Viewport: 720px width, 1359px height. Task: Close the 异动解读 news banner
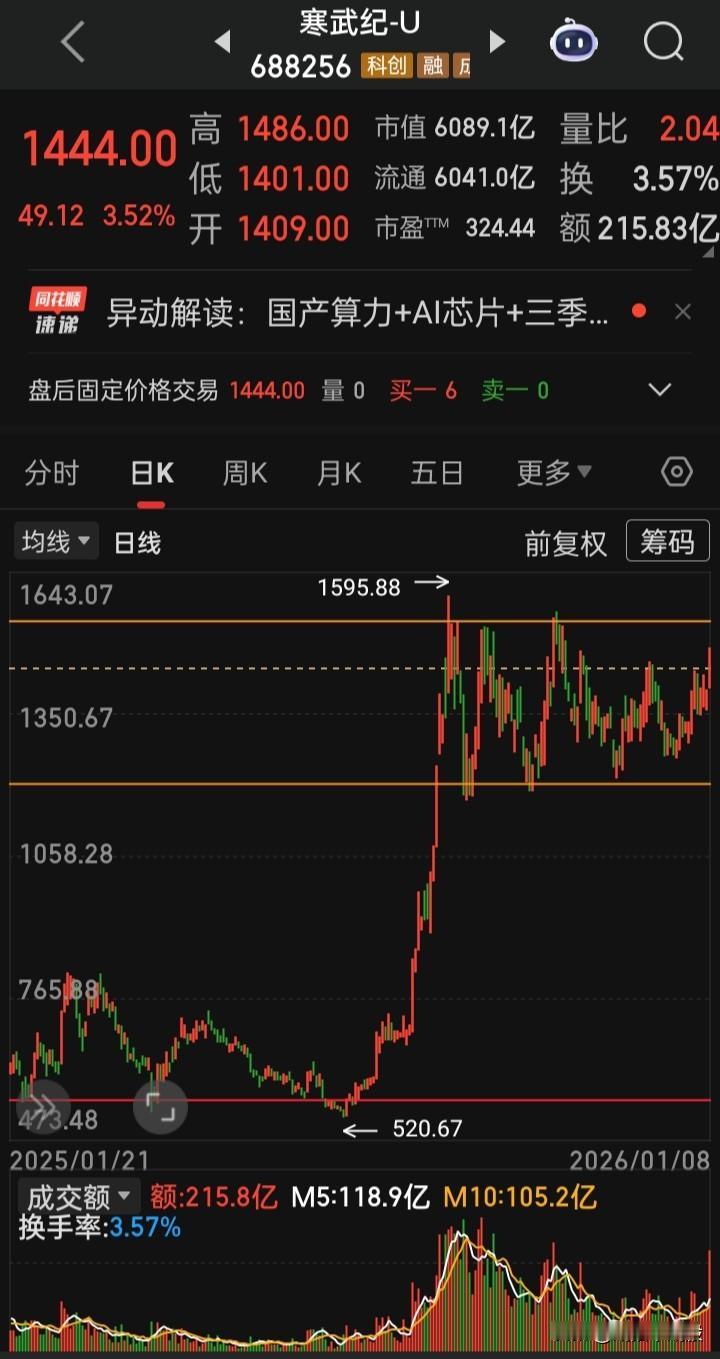[x=684, y=311]
